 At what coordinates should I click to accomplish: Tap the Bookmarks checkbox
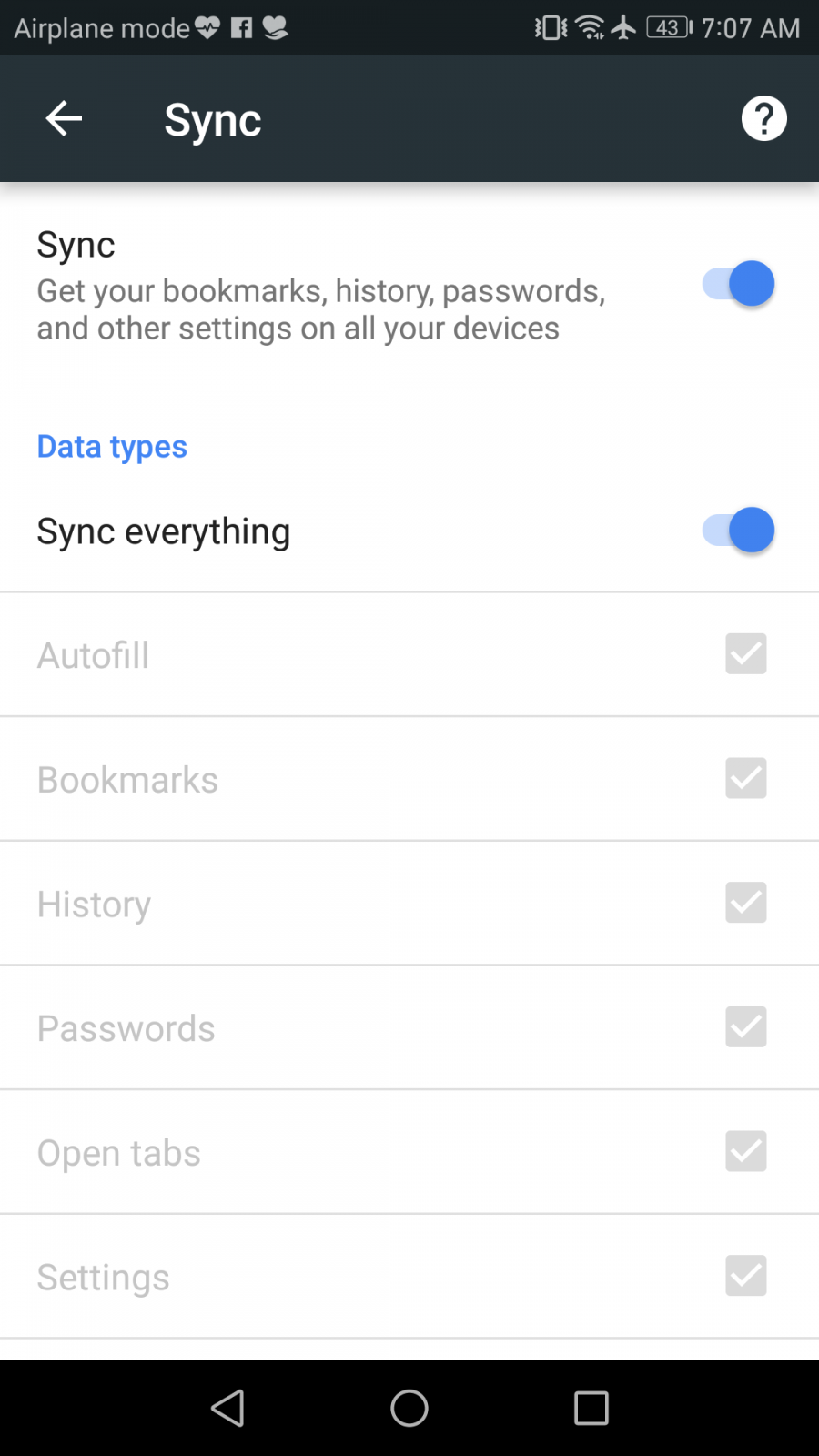(745, 779)
